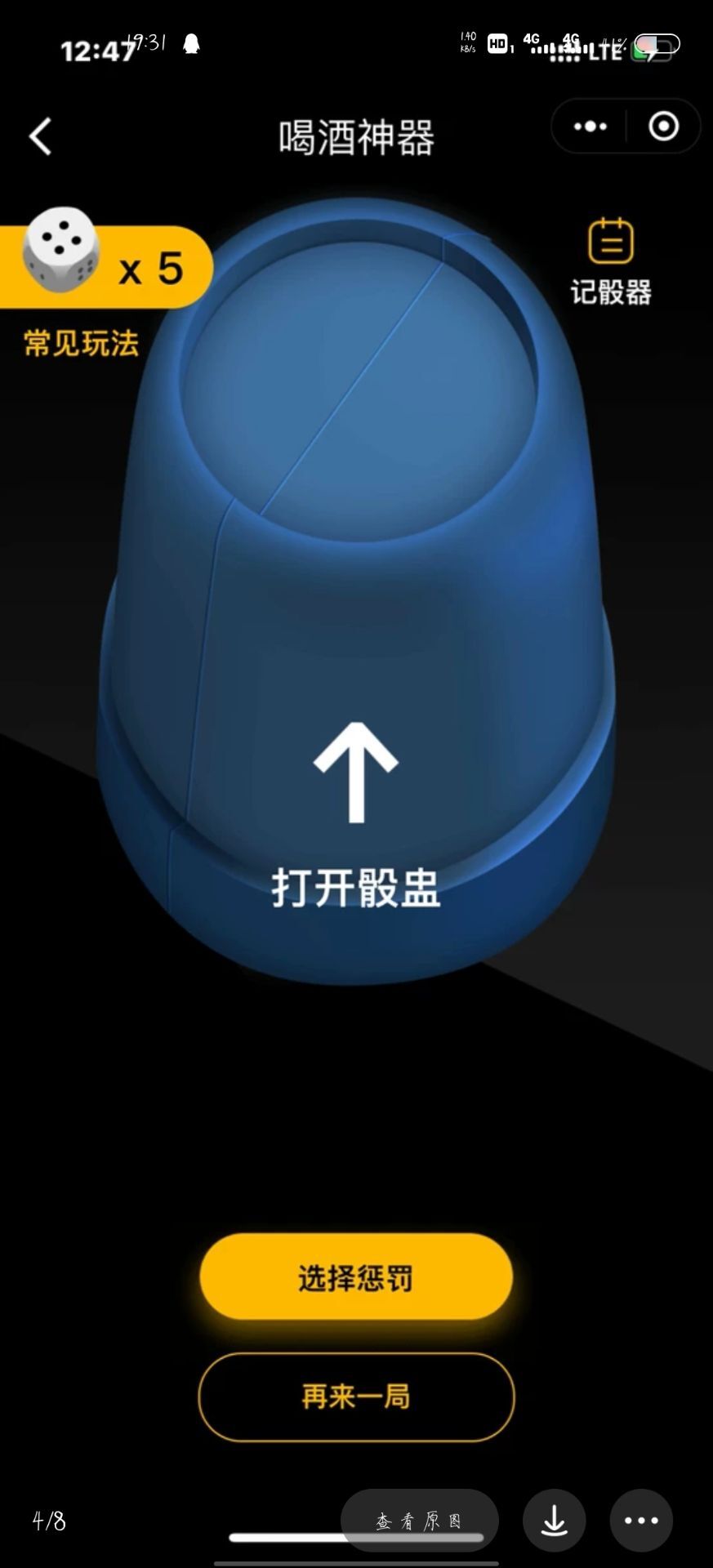
Task: Open the mini-program three-dot menu
Action: [x=590, y=127]
